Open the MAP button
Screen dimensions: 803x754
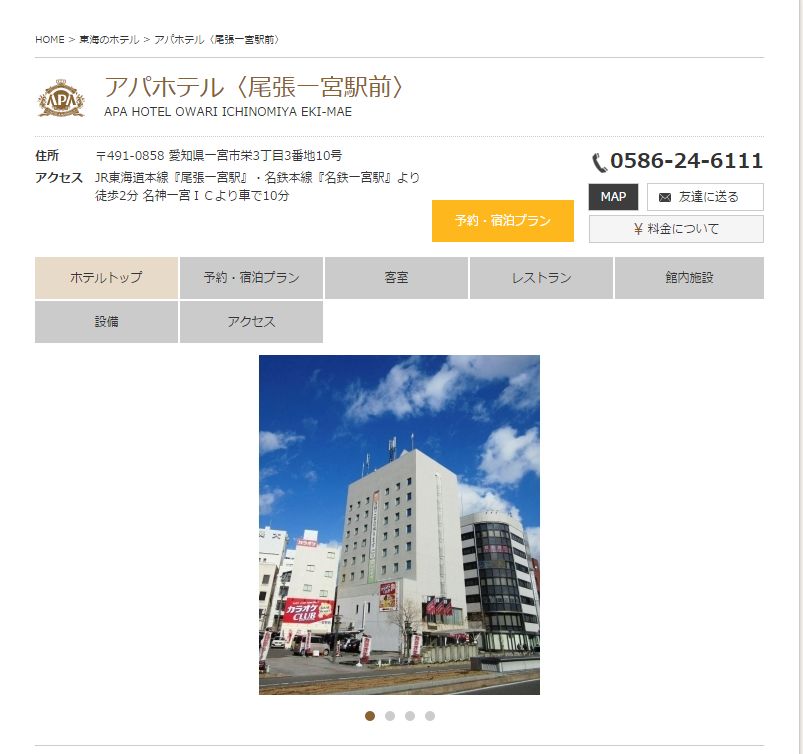point(613,197)
